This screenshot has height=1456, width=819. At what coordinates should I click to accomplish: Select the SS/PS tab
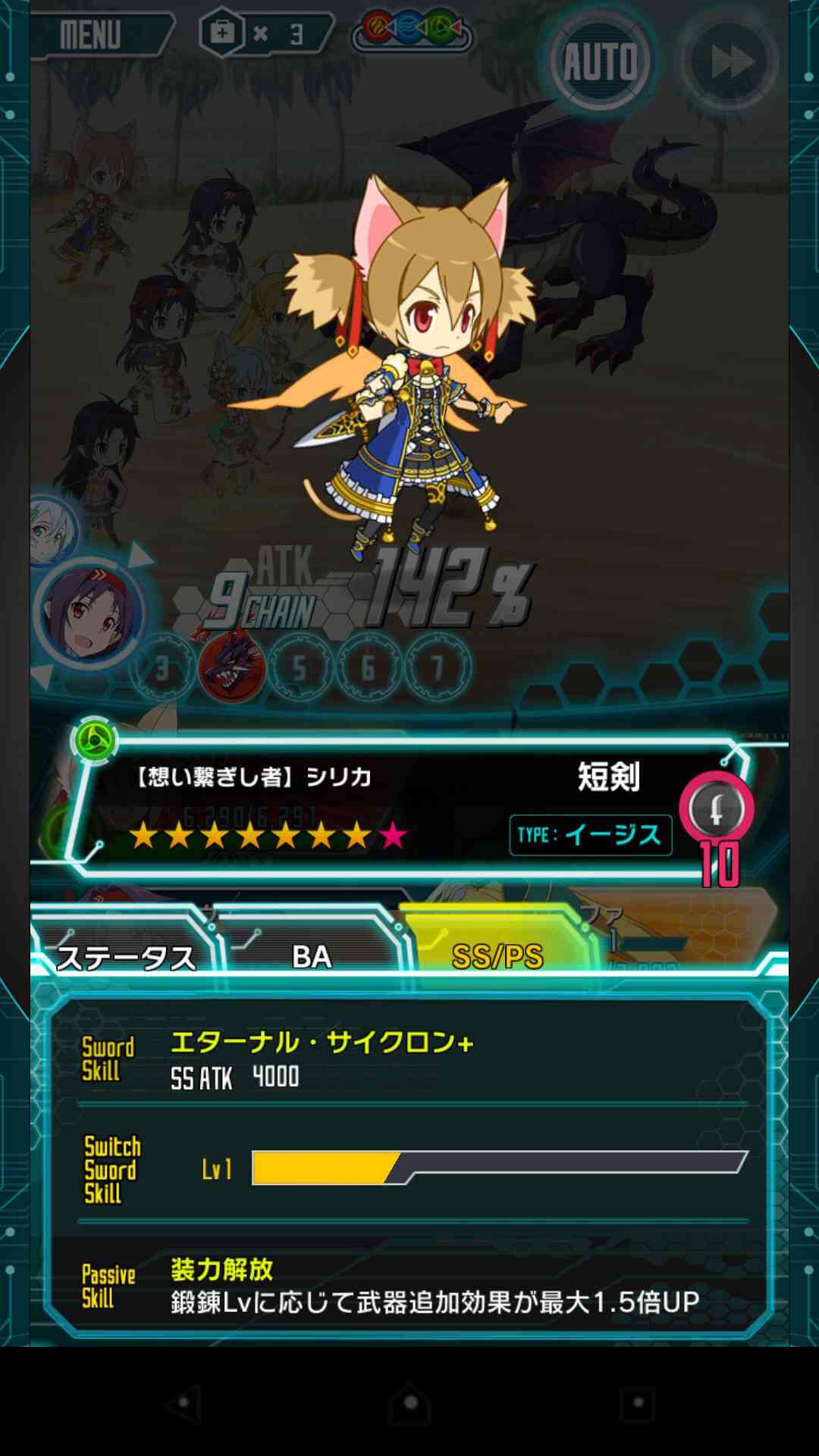[497, 948]
